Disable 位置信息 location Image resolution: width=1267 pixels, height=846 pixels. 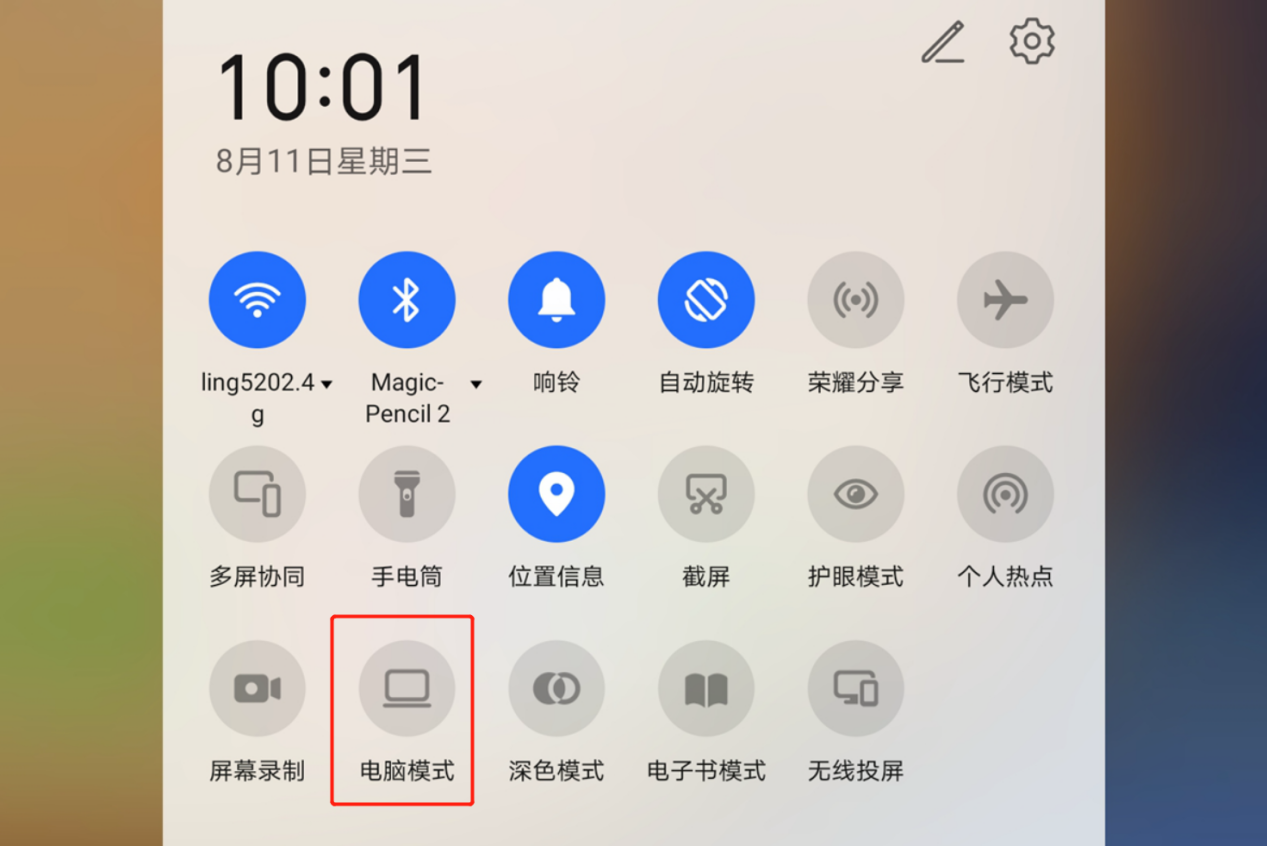tap(556, 494)
